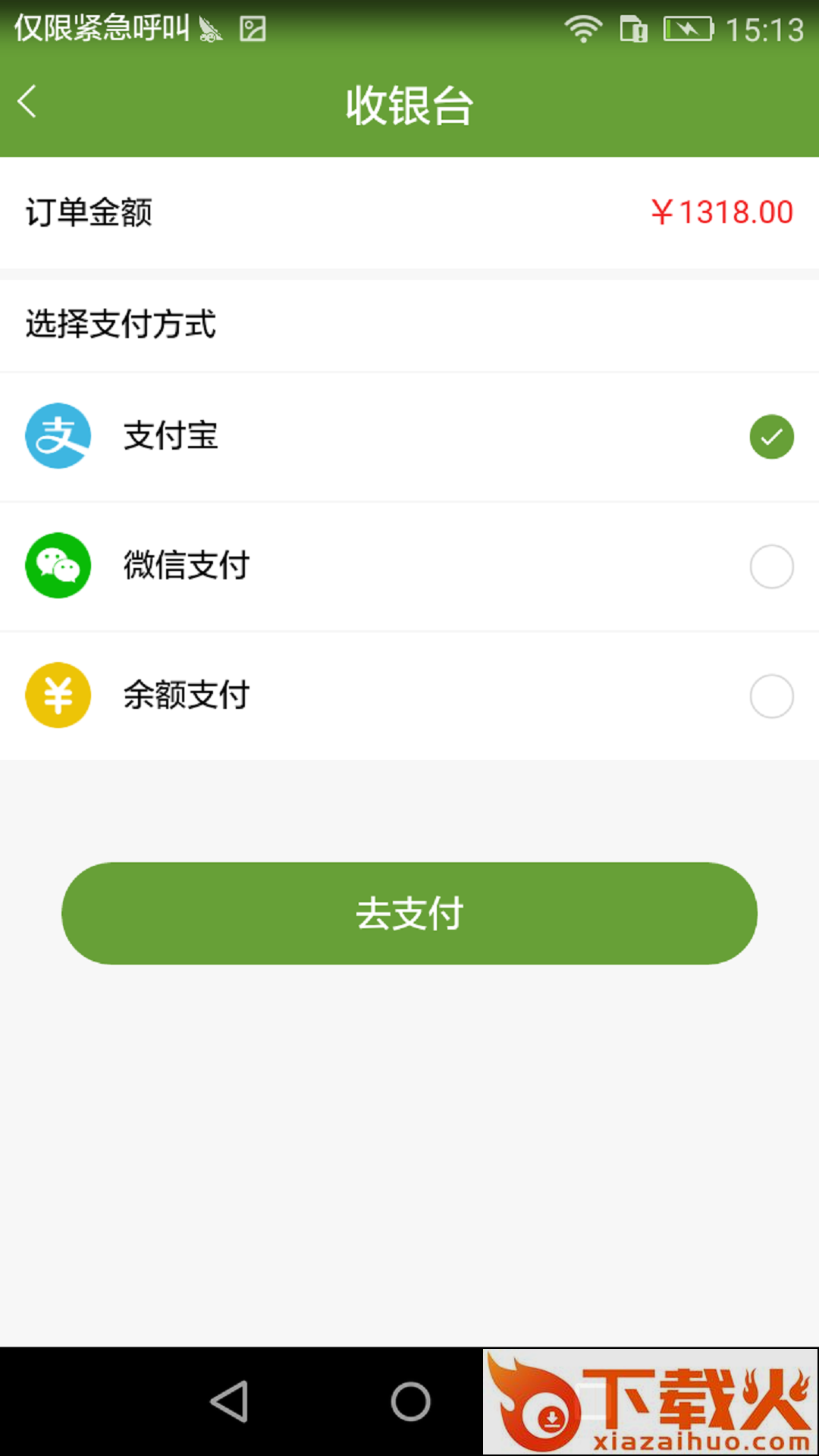
Task: Go to the system home screen
Action: 410,1401
